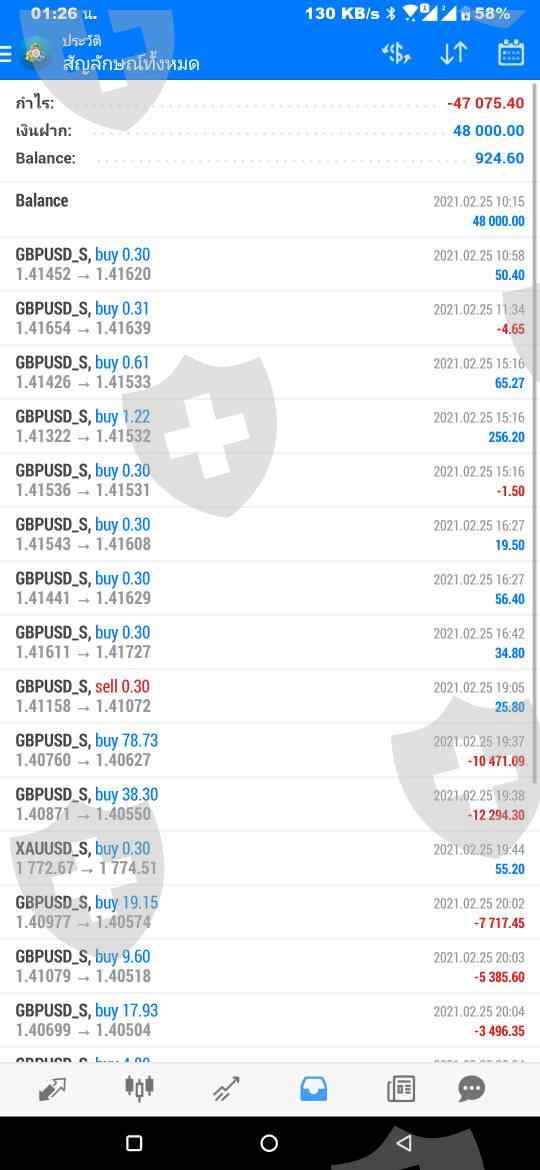Switch to the News tab

401,1089
